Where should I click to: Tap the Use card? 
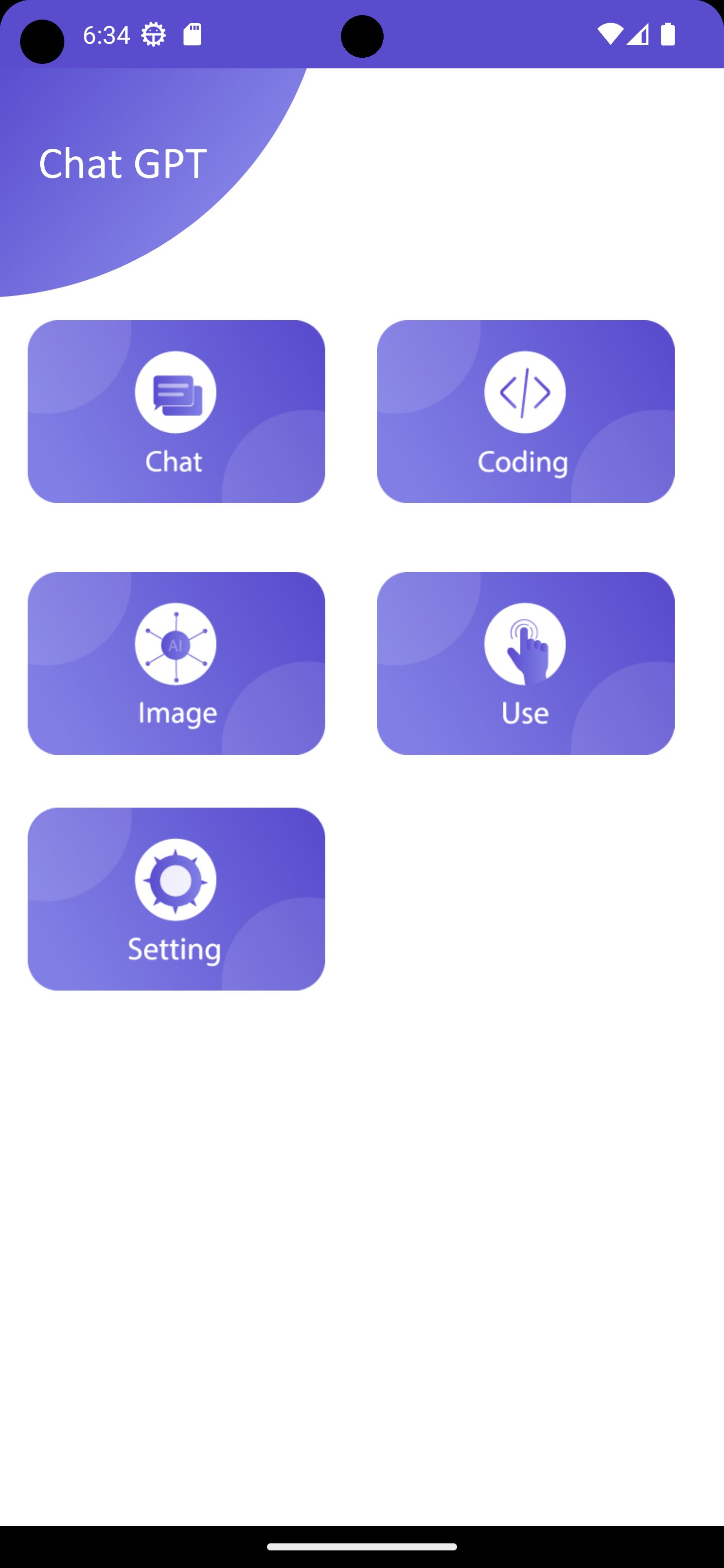pos(525,663)
